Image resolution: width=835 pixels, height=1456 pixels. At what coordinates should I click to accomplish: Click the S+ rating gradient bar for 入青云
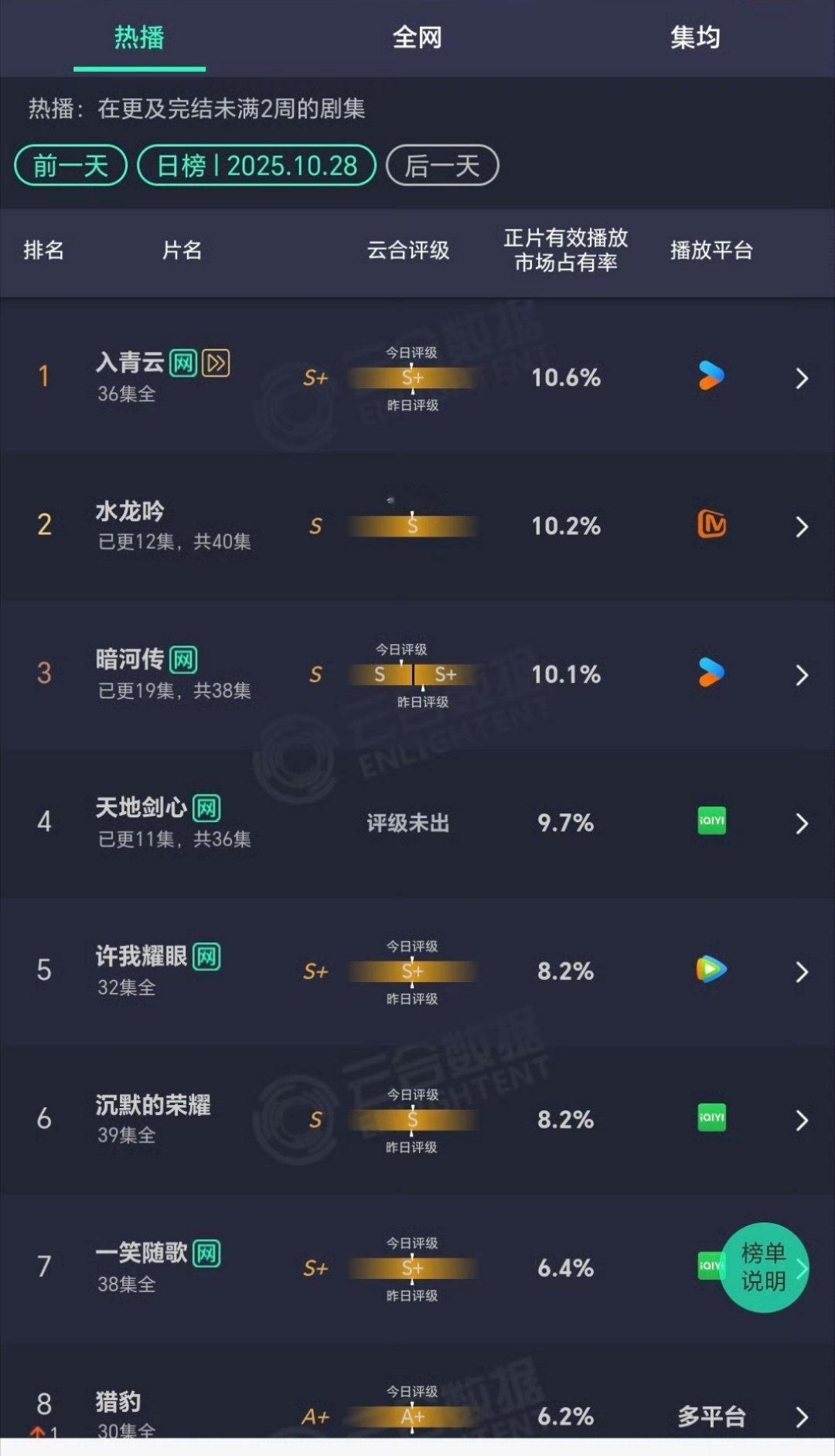(x=414, y=379)
